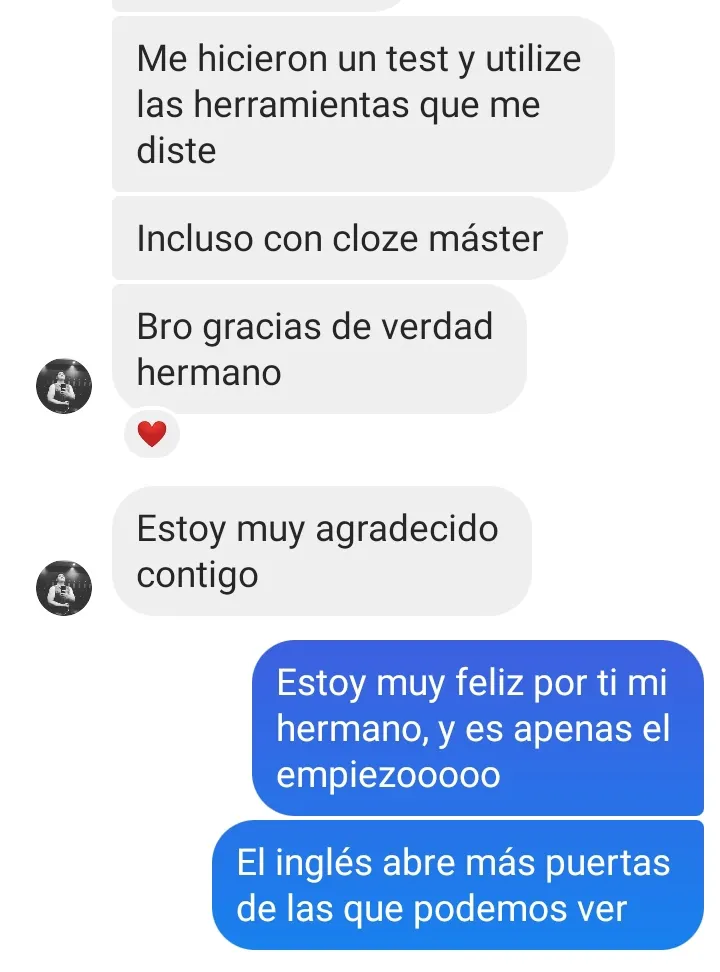The width and height of the screenshot is (720, 972).
Task: Open the heart reaction under 'Bro gracias de verdad hermano'
Action: point(151,434)
